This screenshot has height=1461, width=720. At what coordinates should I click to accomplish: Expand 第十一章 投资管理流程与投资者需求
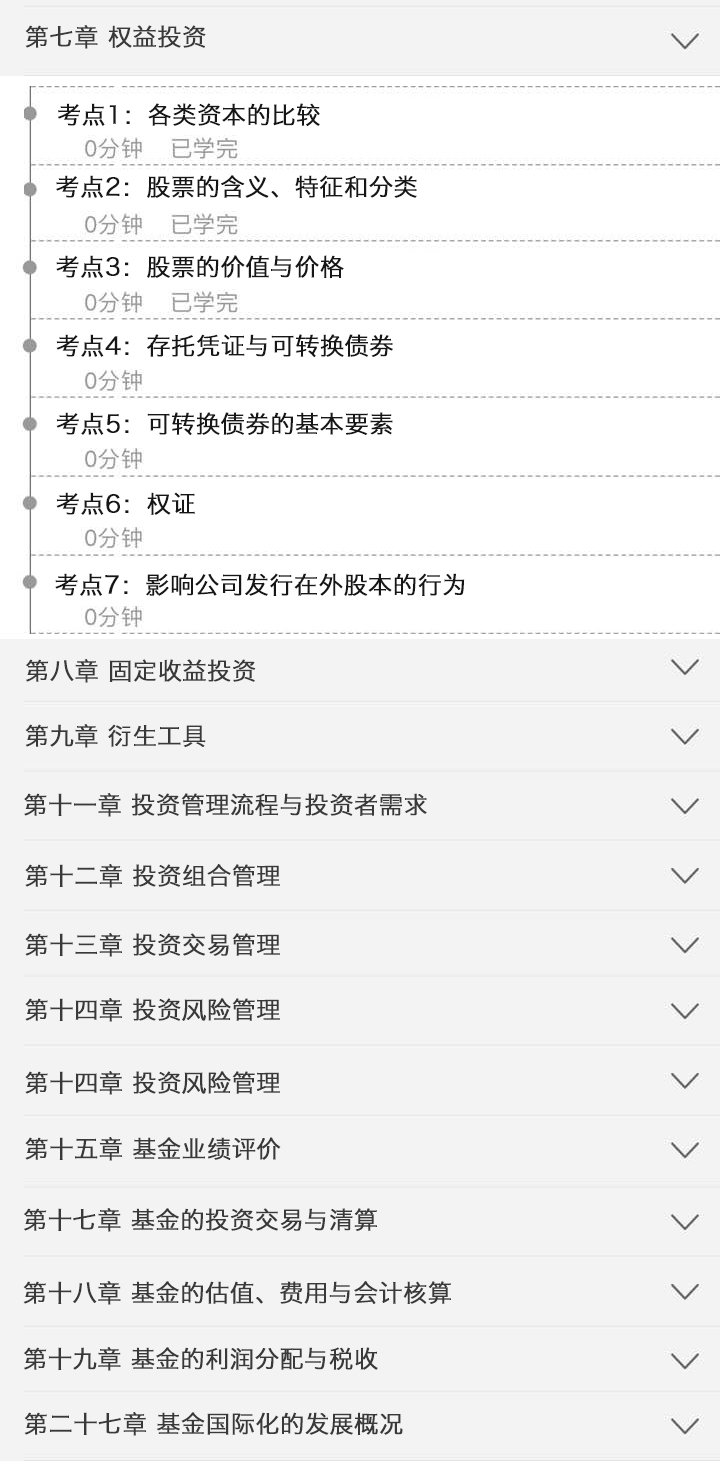click(360, 805)
